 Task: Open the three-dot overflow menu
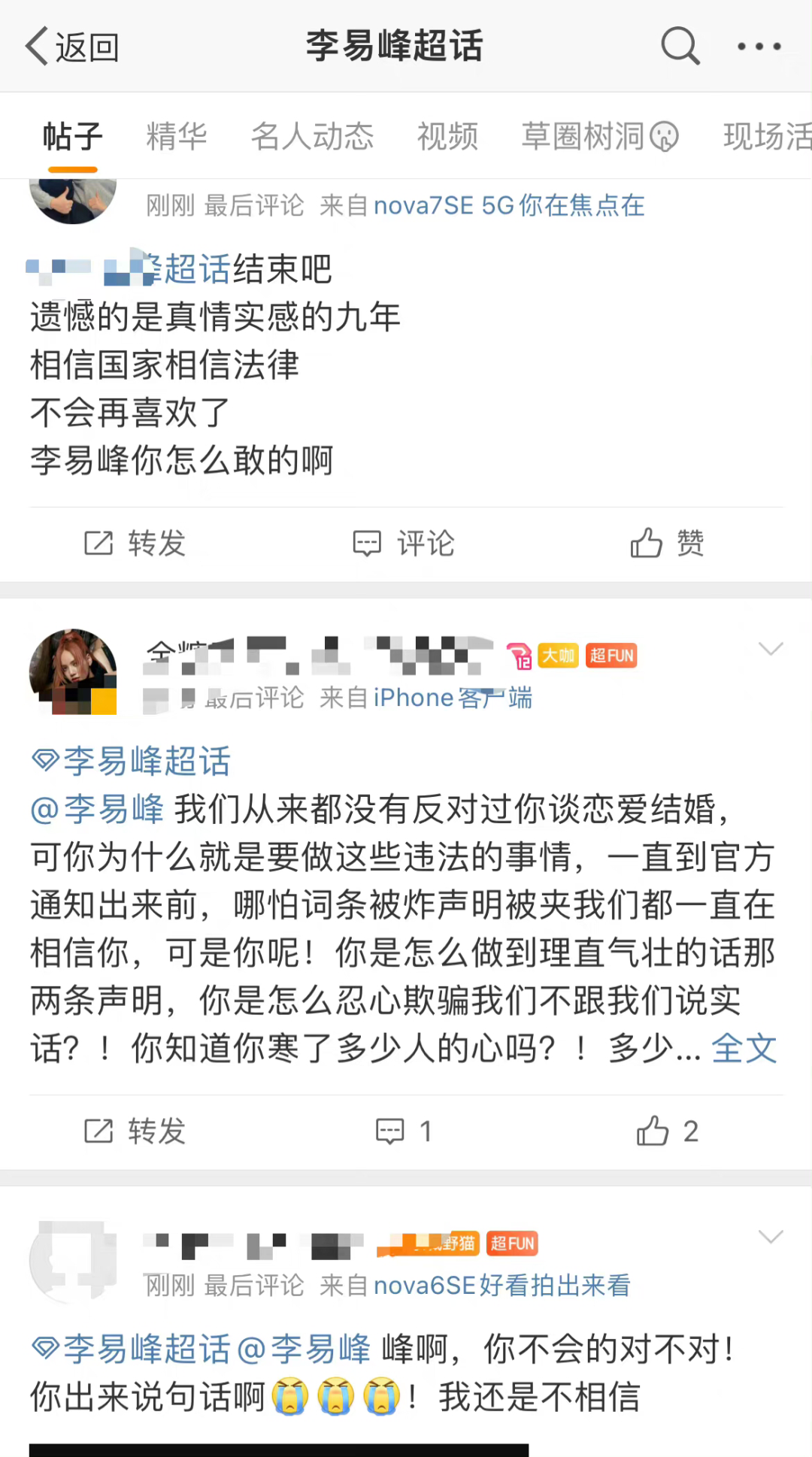(759, 47)
